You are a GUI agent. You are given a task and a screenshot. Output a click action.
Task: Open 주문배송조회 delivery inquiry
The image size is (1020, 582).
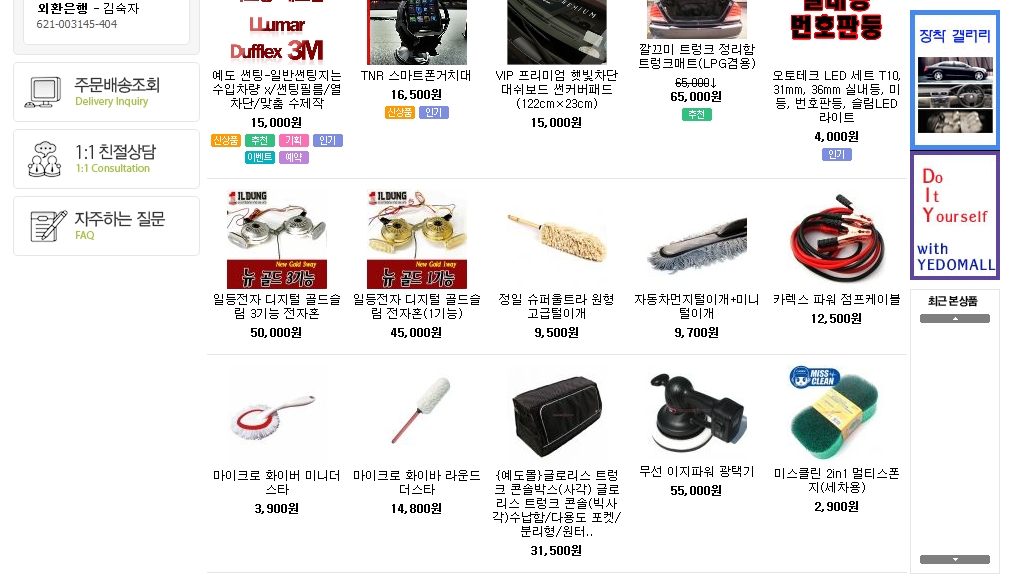106,92
